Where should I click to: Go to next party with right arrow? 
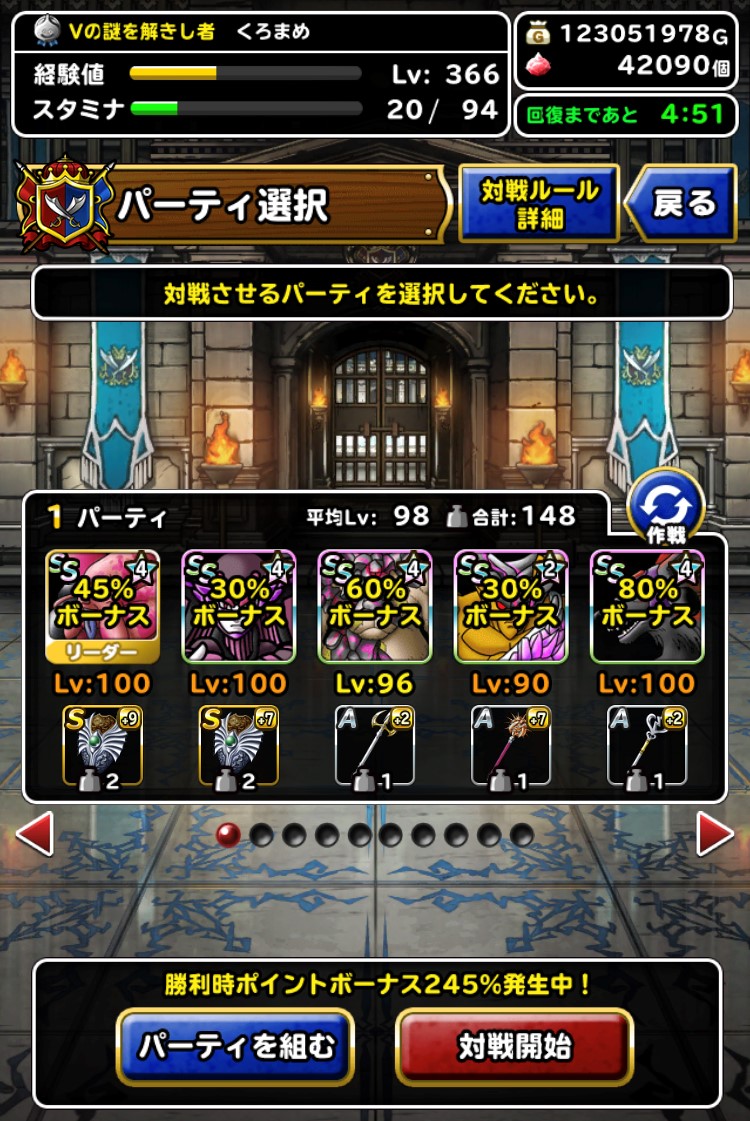tap(715, 834)
